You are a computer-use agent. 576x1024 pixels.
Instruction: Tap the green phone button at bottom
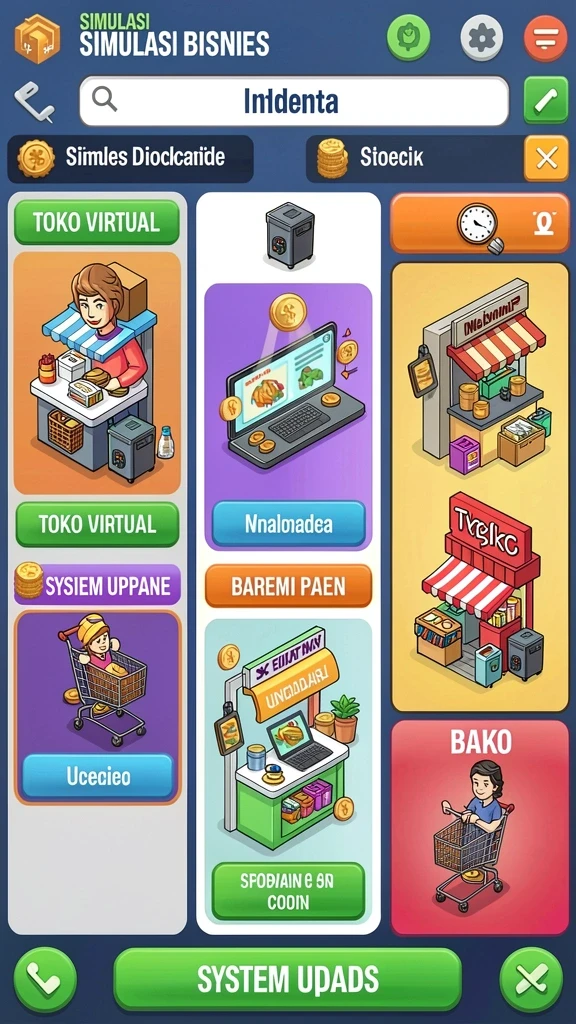tap(45, 980)
